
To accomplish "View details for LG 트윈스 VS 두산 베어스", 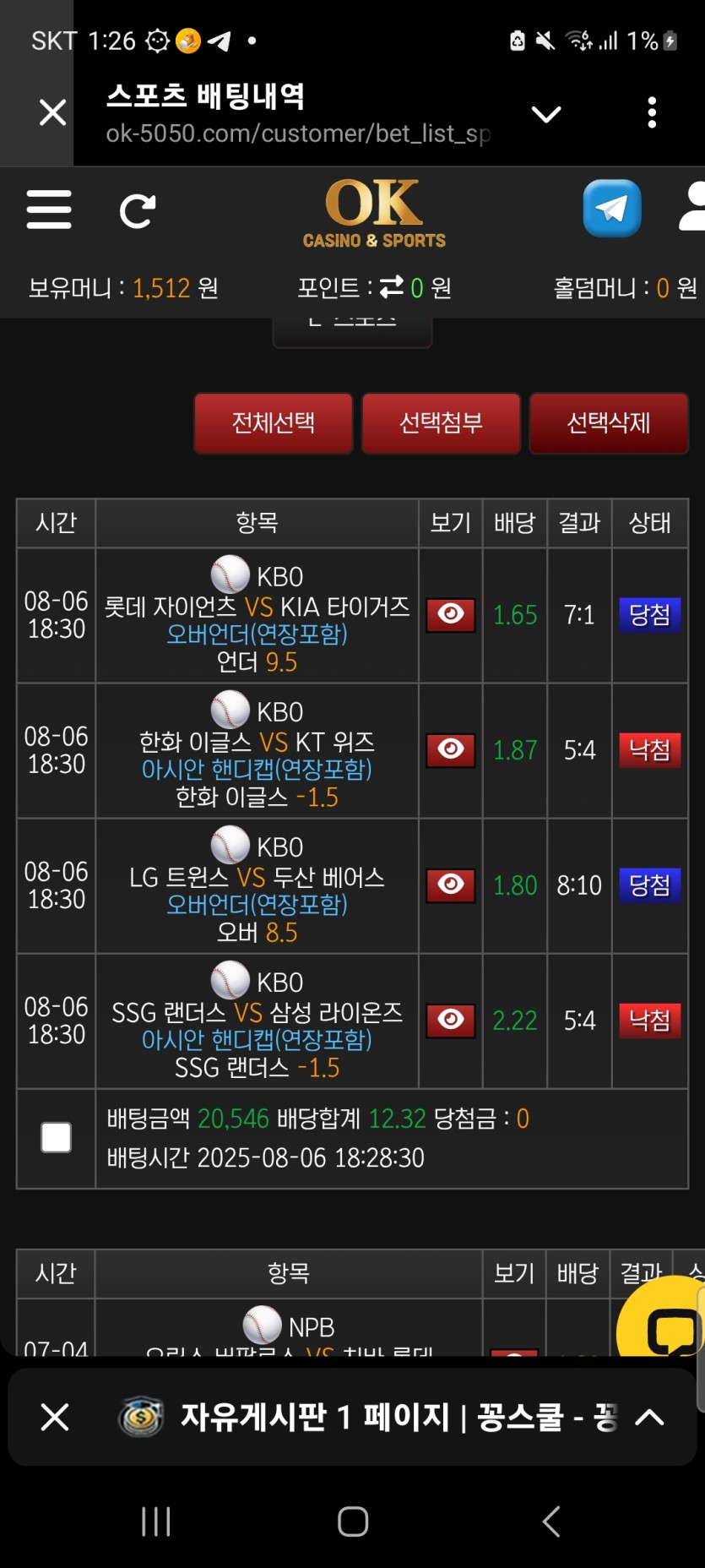I will pyautogui.click(x=450, y=885).
